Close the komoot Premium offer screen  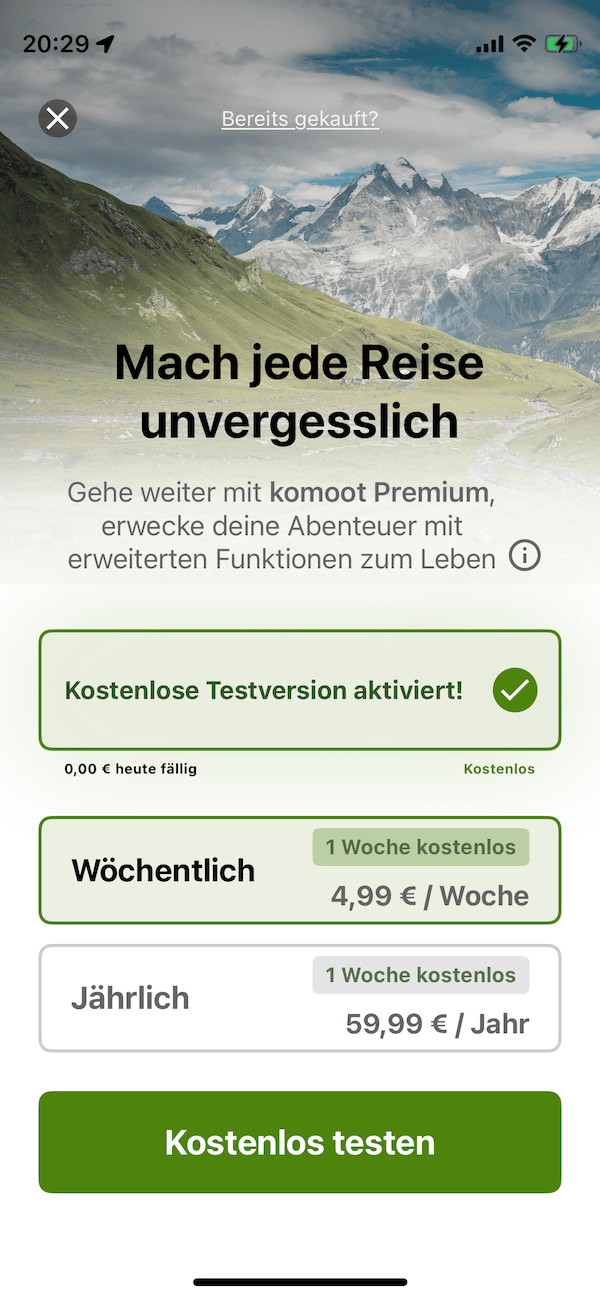point(58,119)
